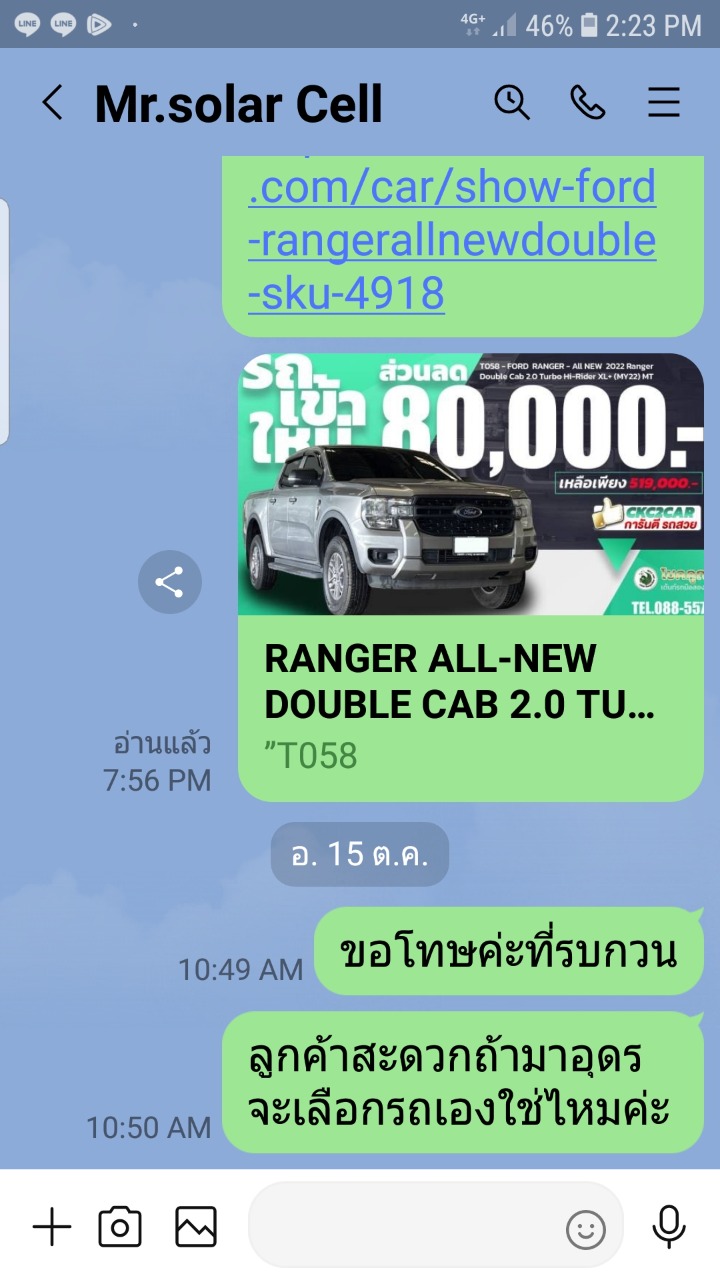Open the photo gallery picker
720x1280 pixels.
coord(196,1226)
